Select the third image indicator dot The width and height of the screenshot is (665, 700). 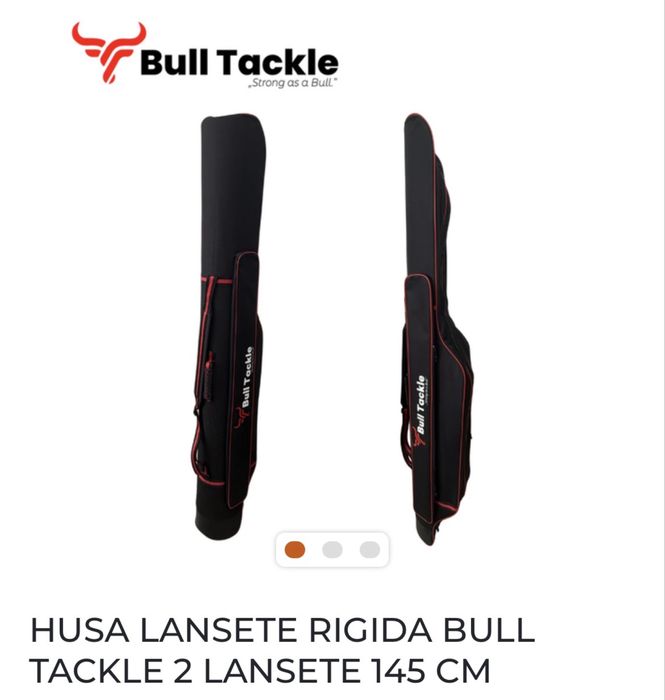click(x=369, y=549)
